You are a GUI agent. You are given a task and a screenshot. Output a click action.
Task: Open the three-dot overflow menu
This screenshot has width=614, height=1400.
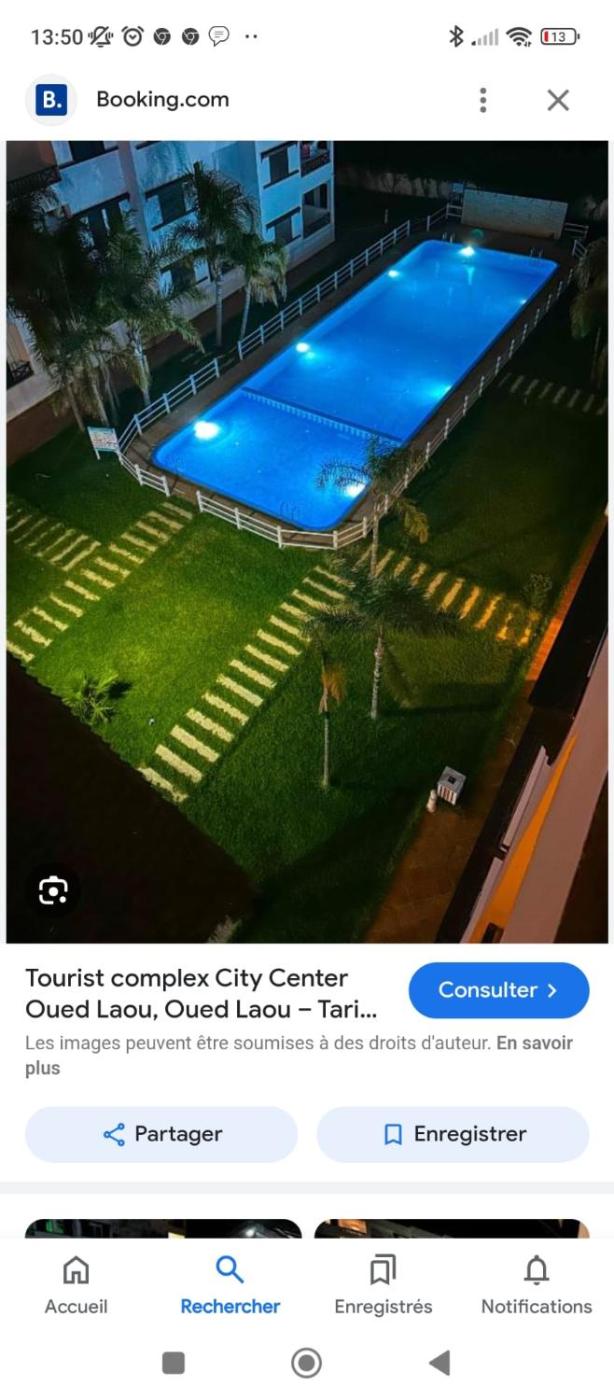coord(483,100)
